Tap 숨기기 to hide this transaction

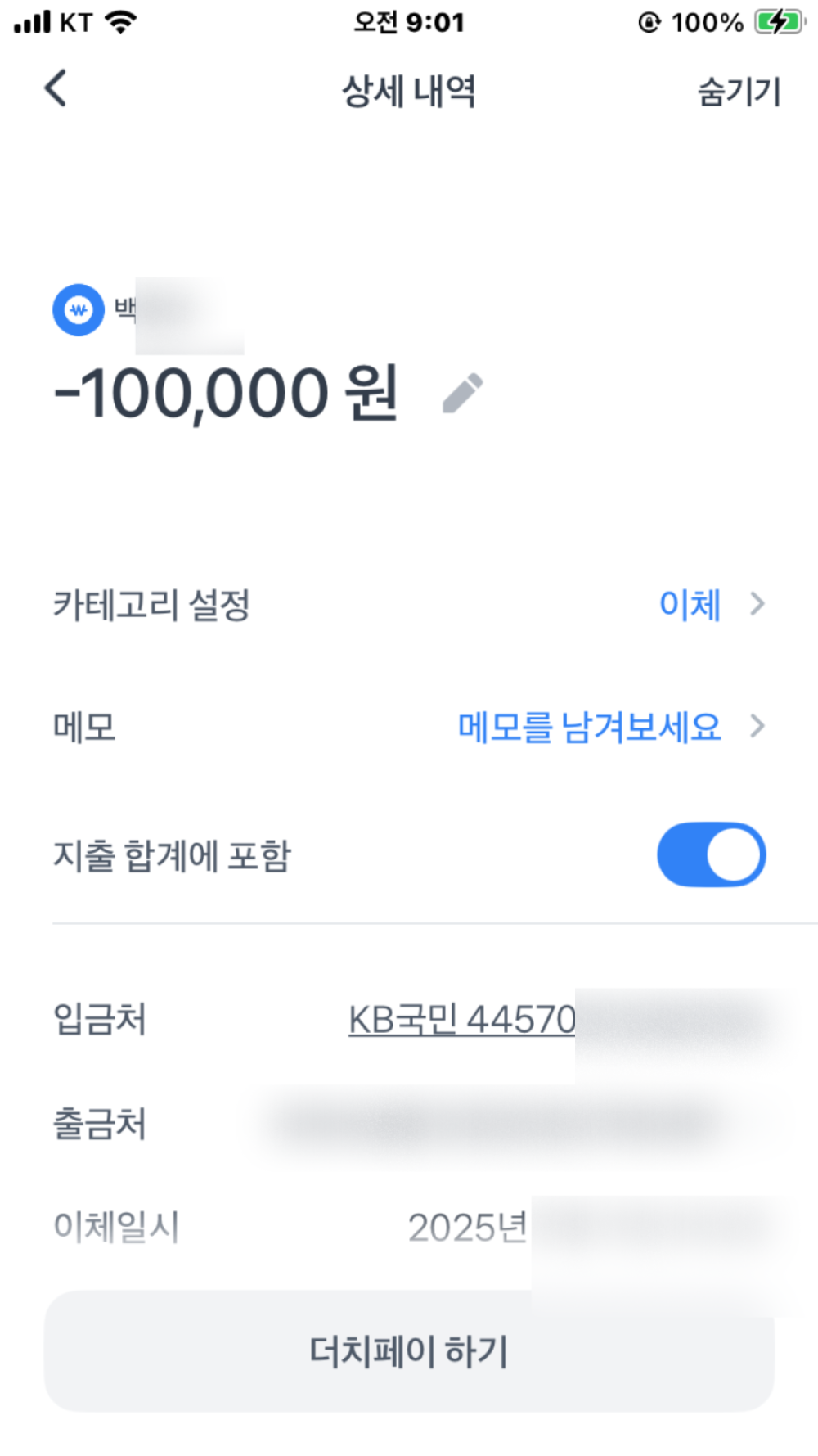coord(739,92)
